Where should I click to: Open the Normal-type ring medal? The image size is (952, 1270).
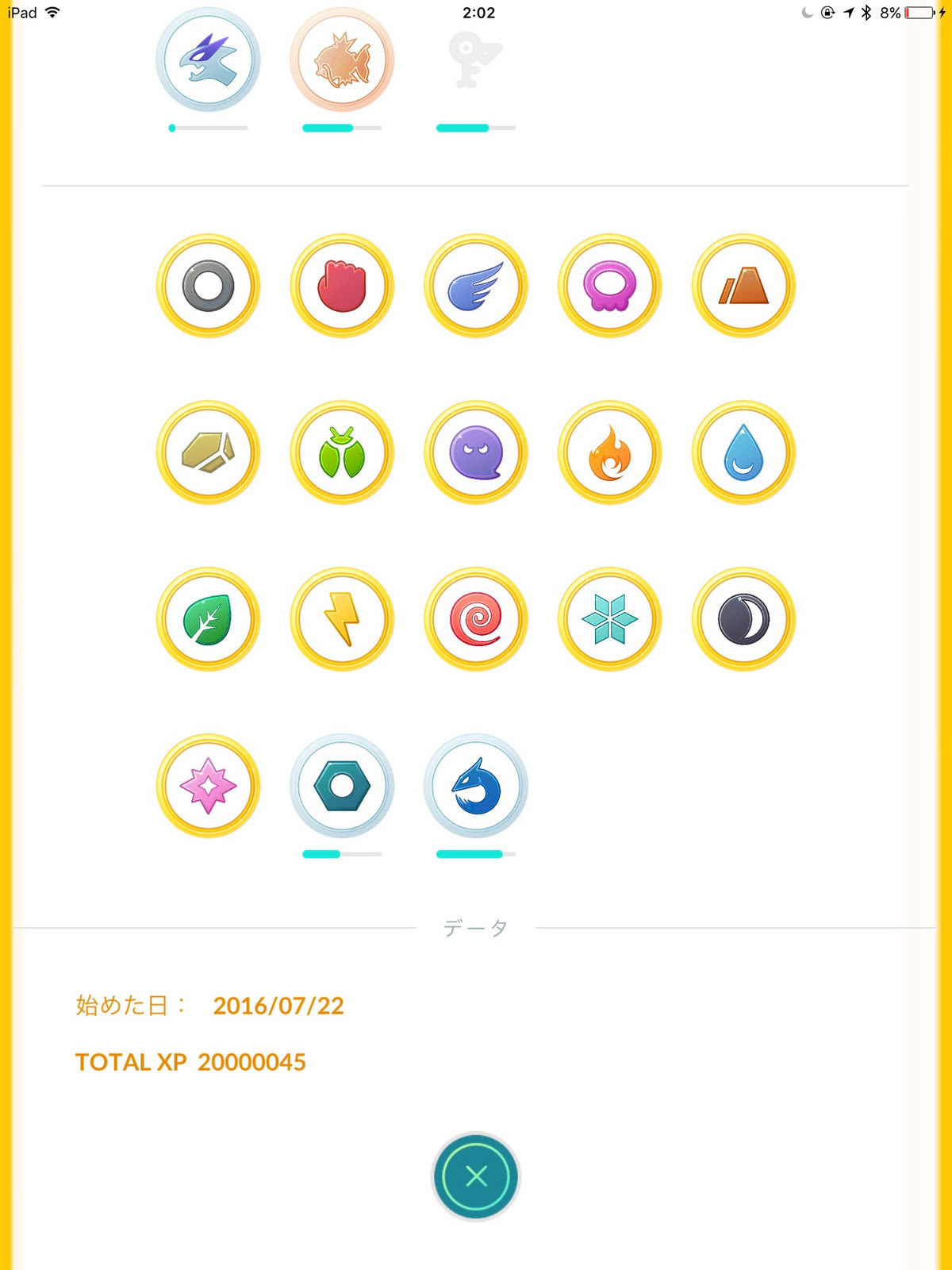[208, 286]
